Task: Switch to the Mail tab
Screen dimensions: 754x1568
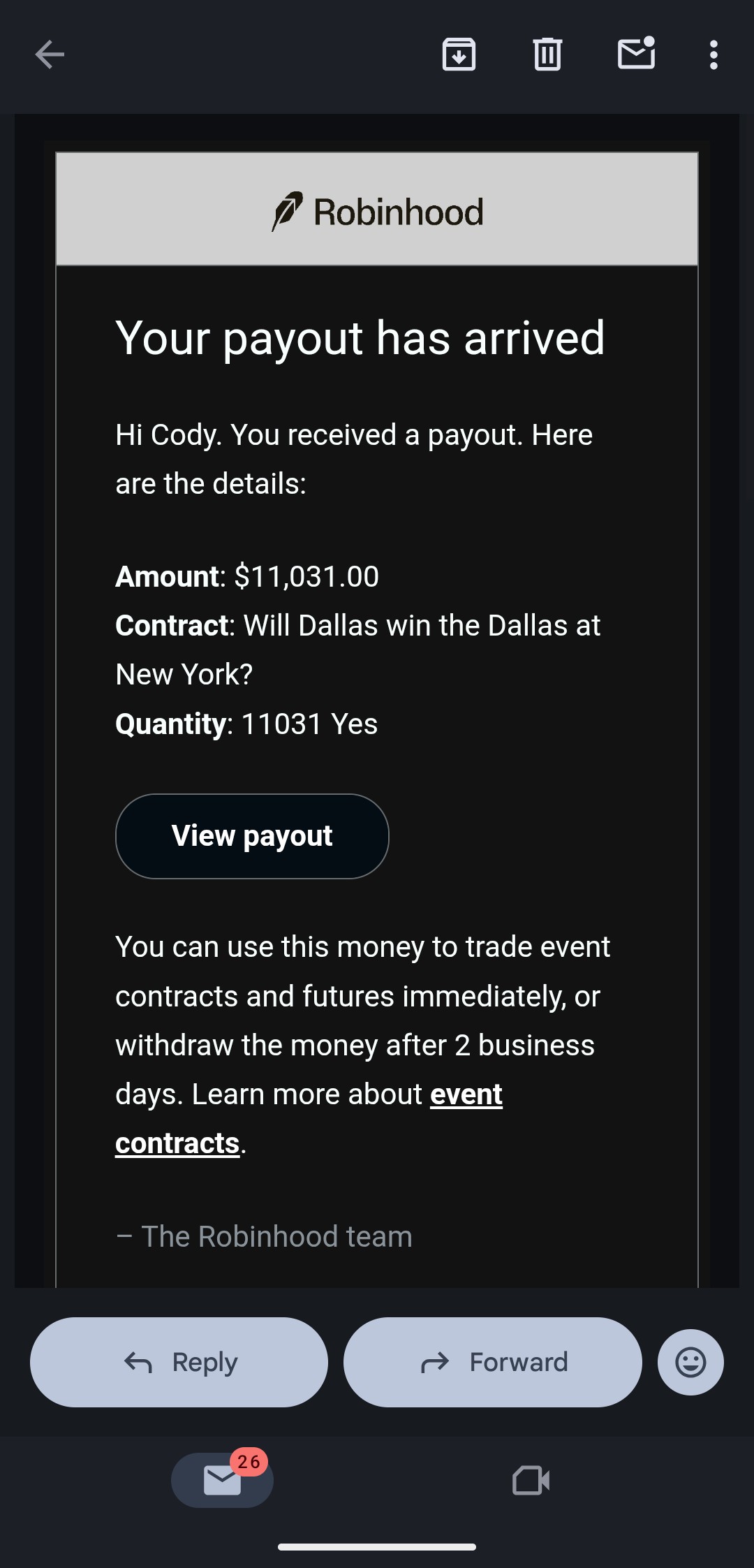Action: [x=222, y=1480]
